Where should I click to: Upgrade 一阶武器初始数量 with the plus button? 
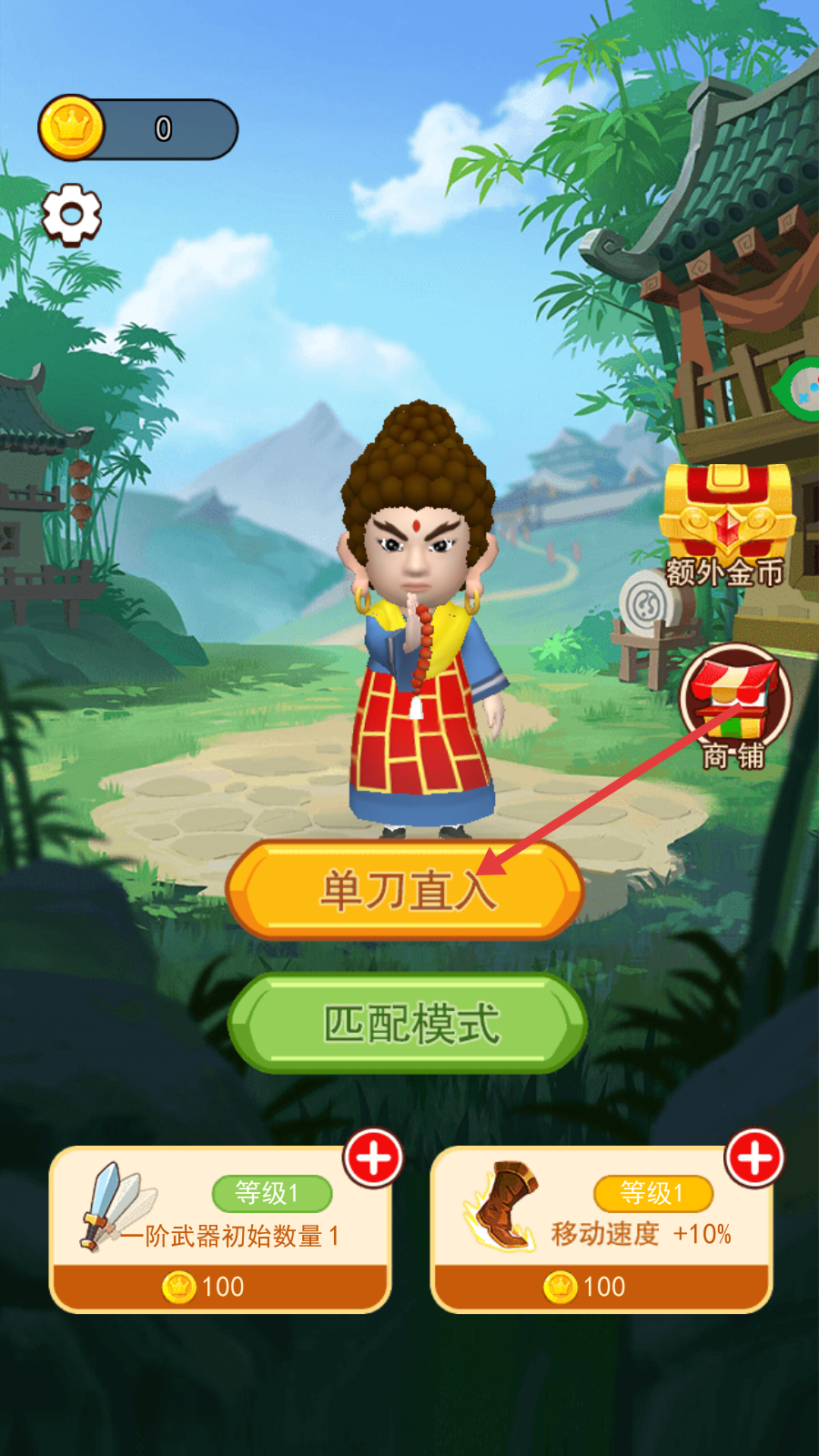[x=373, y=1158]
